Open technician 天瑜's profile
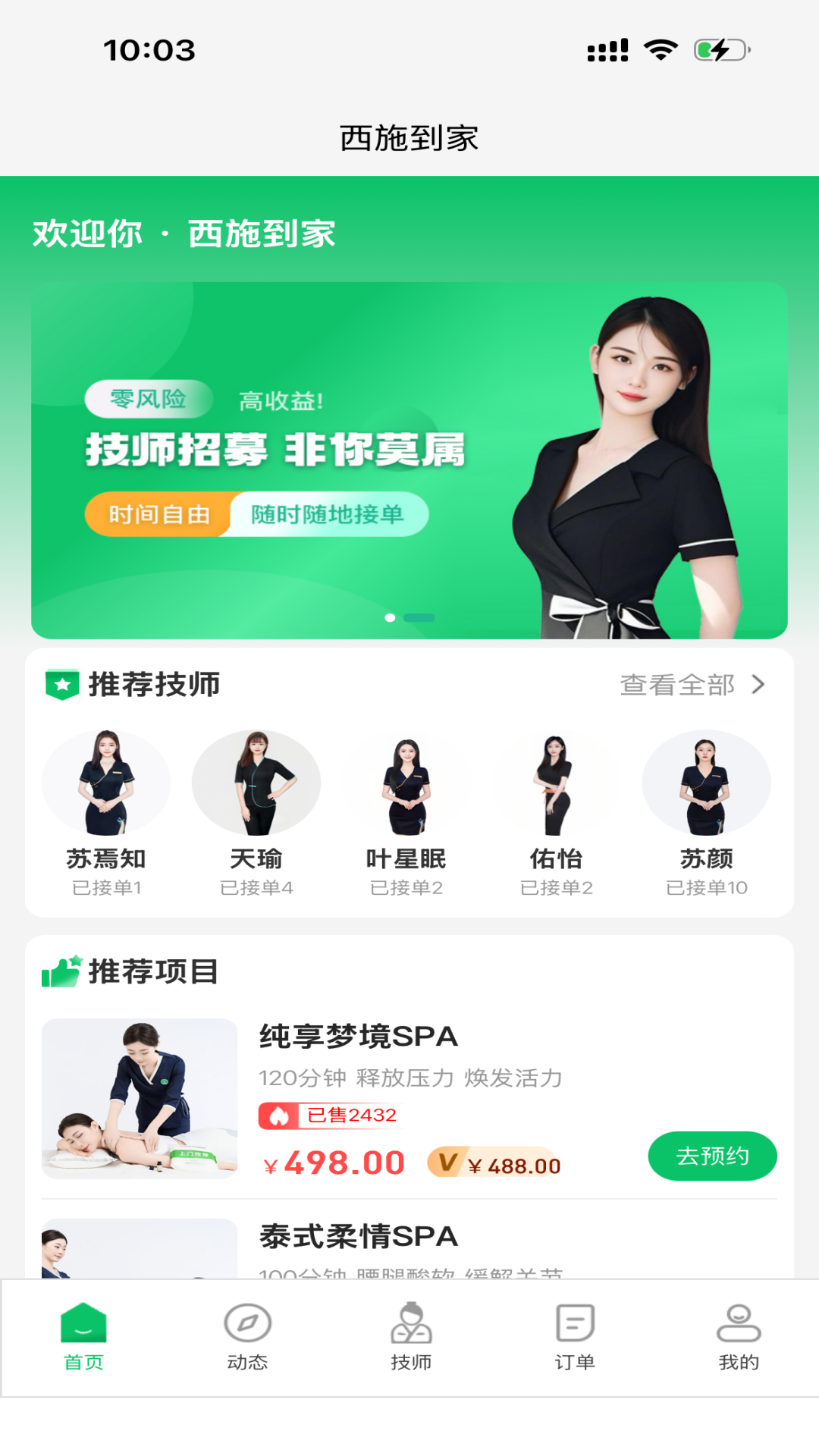This screenshot has width=819, height=1456. tap(256, 811)
